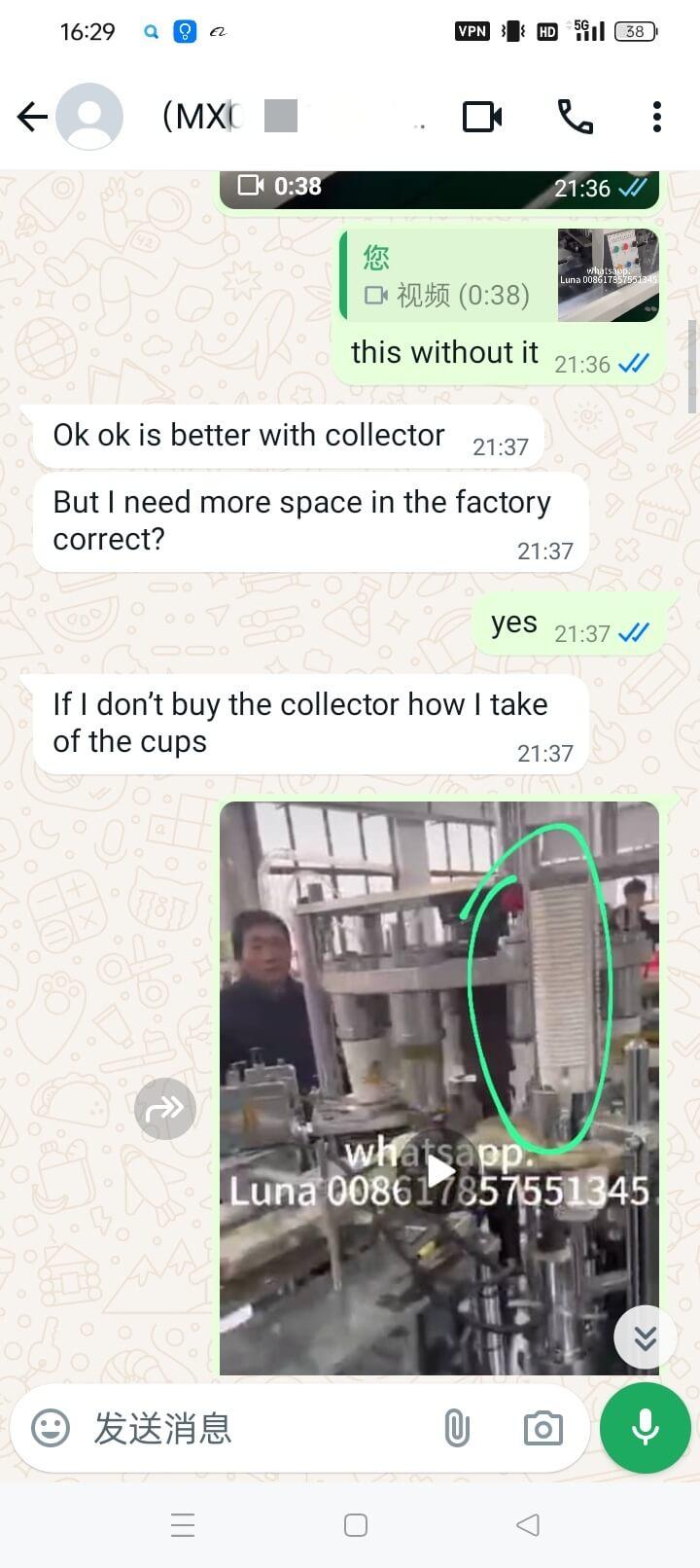Attach a file with the paperclip
This screenshot has width=700, height=1568.
click(457, 1428)
